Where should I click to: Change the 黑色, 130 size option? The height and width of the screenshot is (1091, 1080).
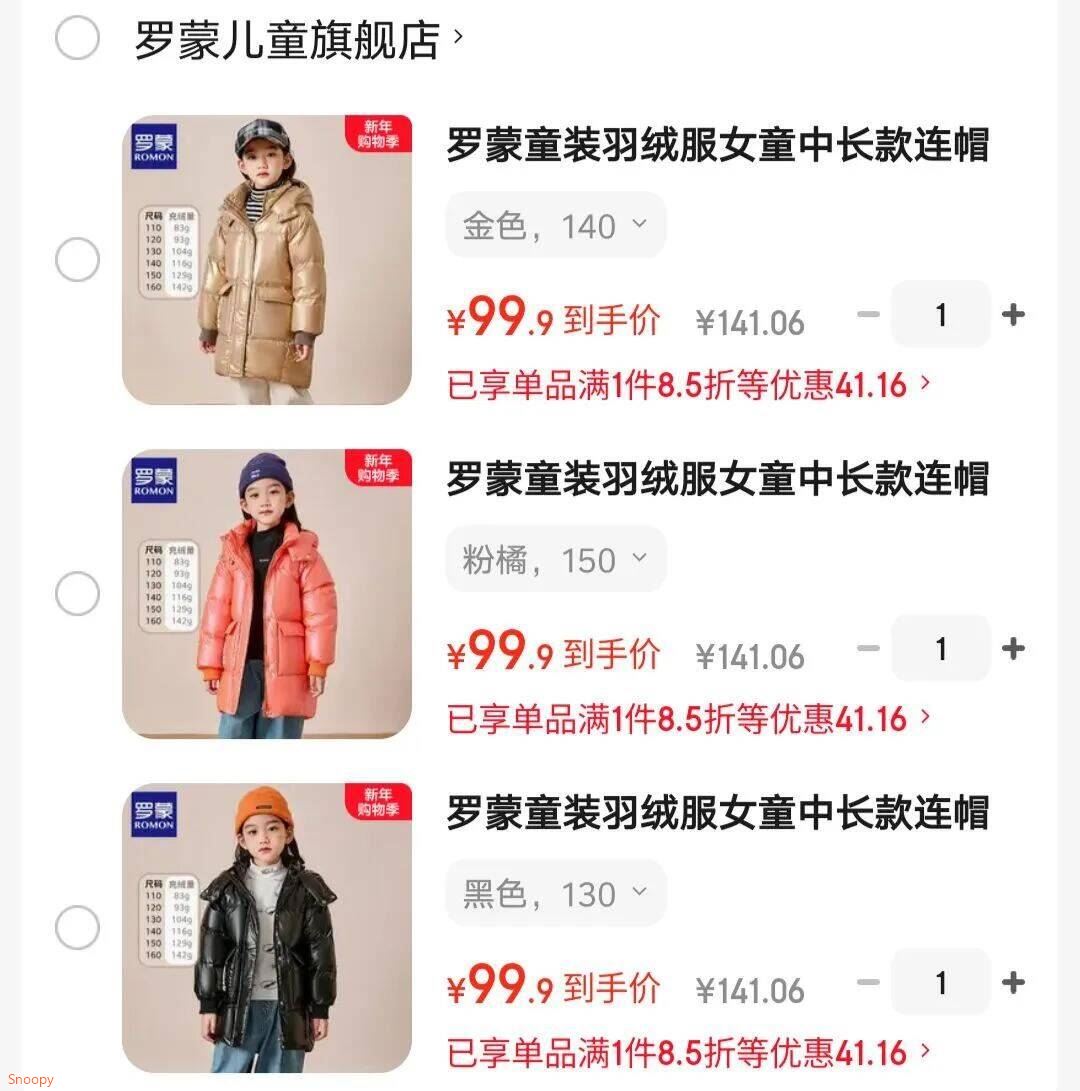tap(555, 894)
